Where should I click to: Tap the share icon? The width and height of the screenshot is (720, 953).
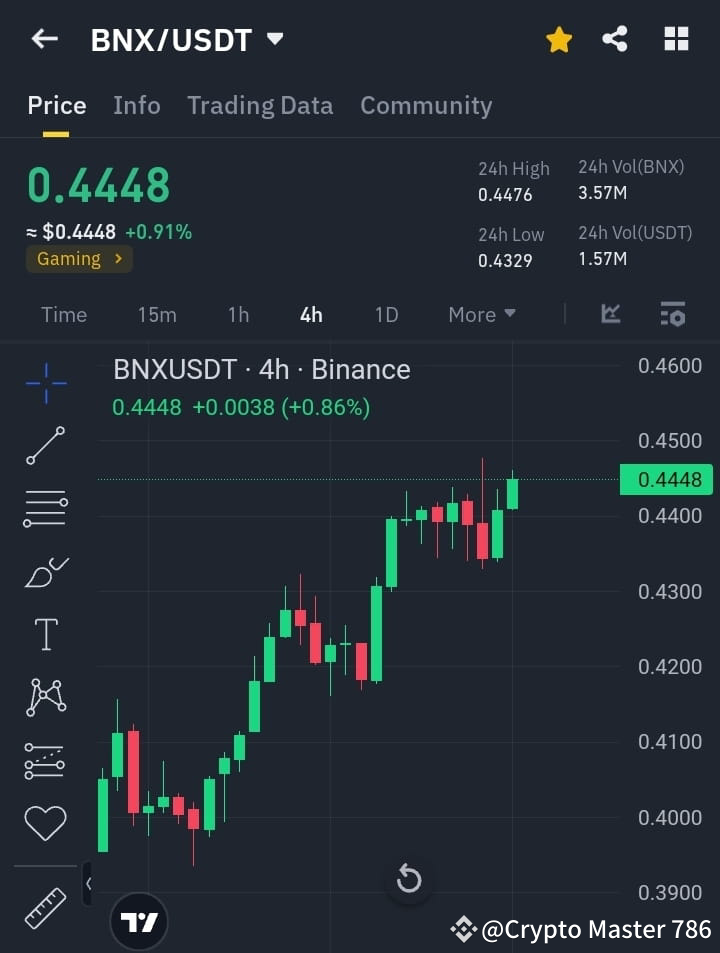615,39
